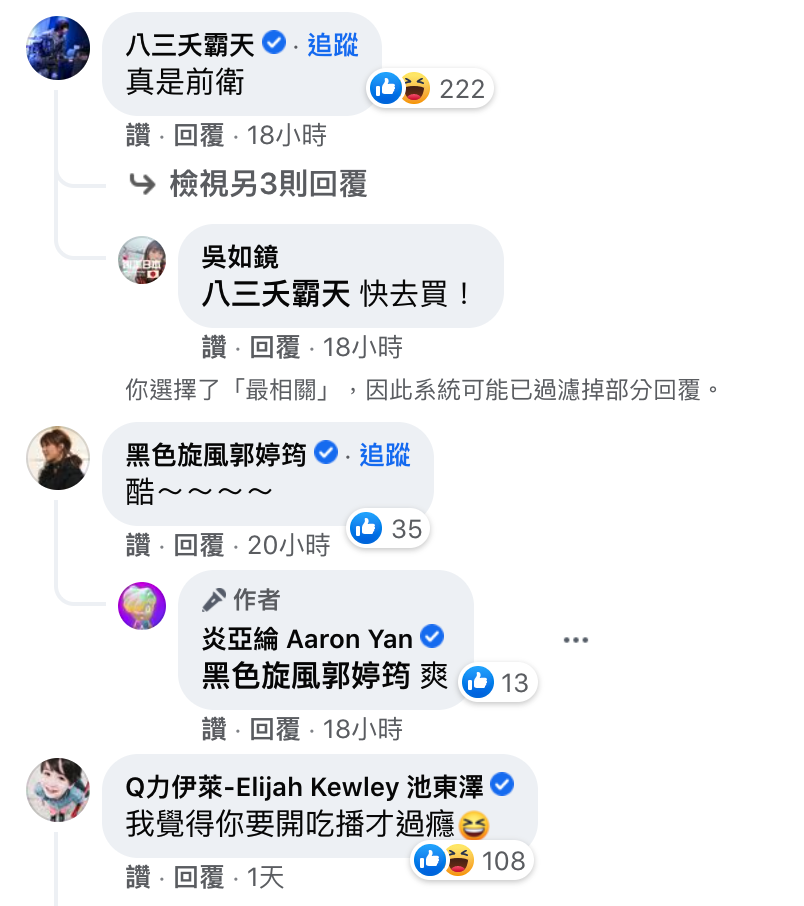Reply to Q力伊萊's comment
The image size is (804, 906).
[199, 877]
